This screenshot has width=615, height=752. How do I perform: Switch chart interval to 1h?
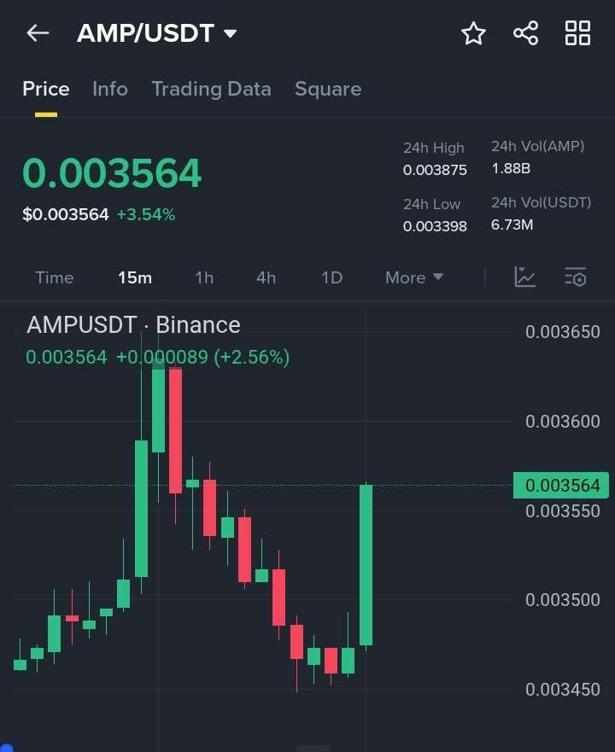point(204,278)
